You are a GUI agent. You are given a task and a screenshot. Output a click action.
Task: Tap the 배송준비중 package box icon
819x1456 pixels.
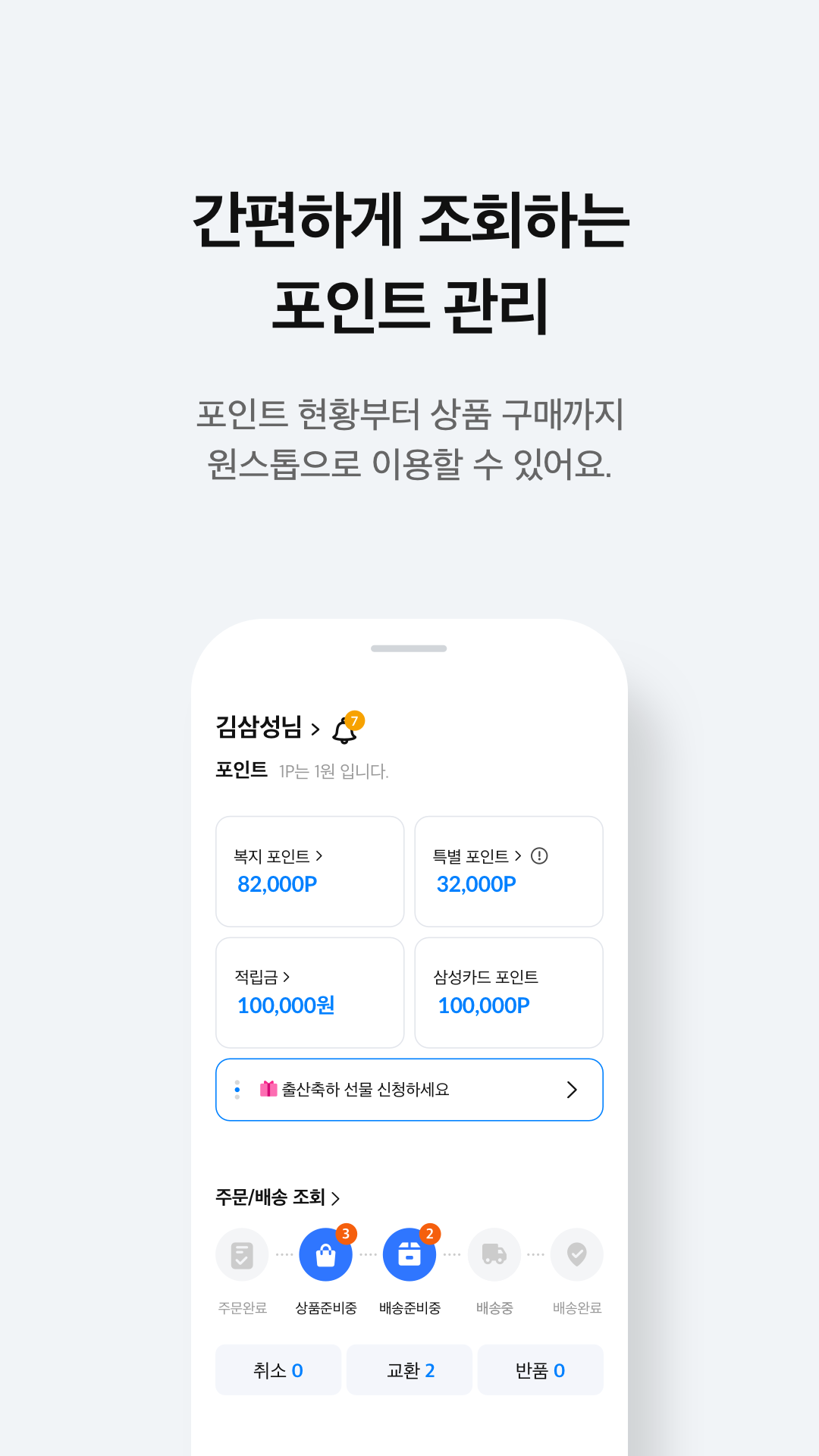(x=409, y=1254)
